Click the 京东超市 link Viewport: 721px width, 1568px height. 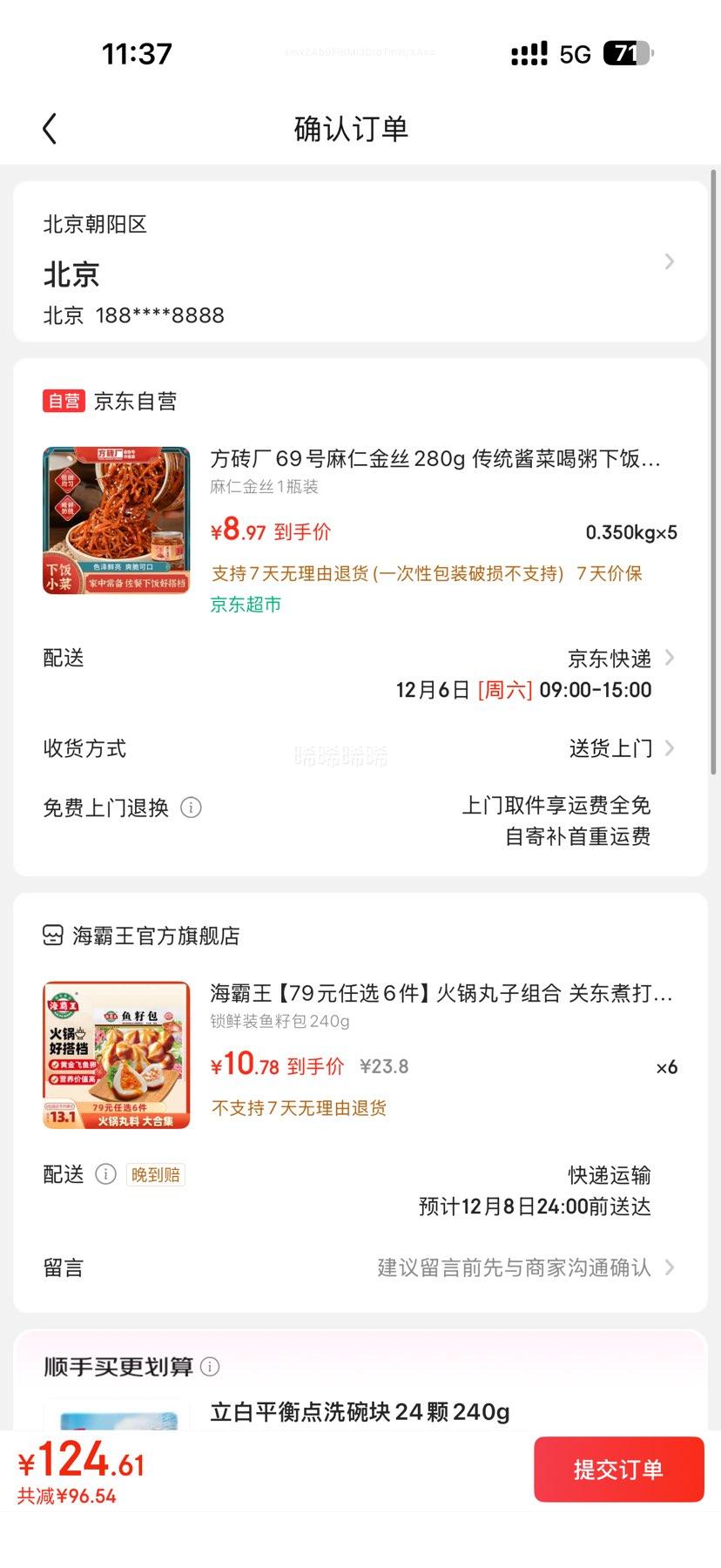pyautogui.click(x=245, y=604)
